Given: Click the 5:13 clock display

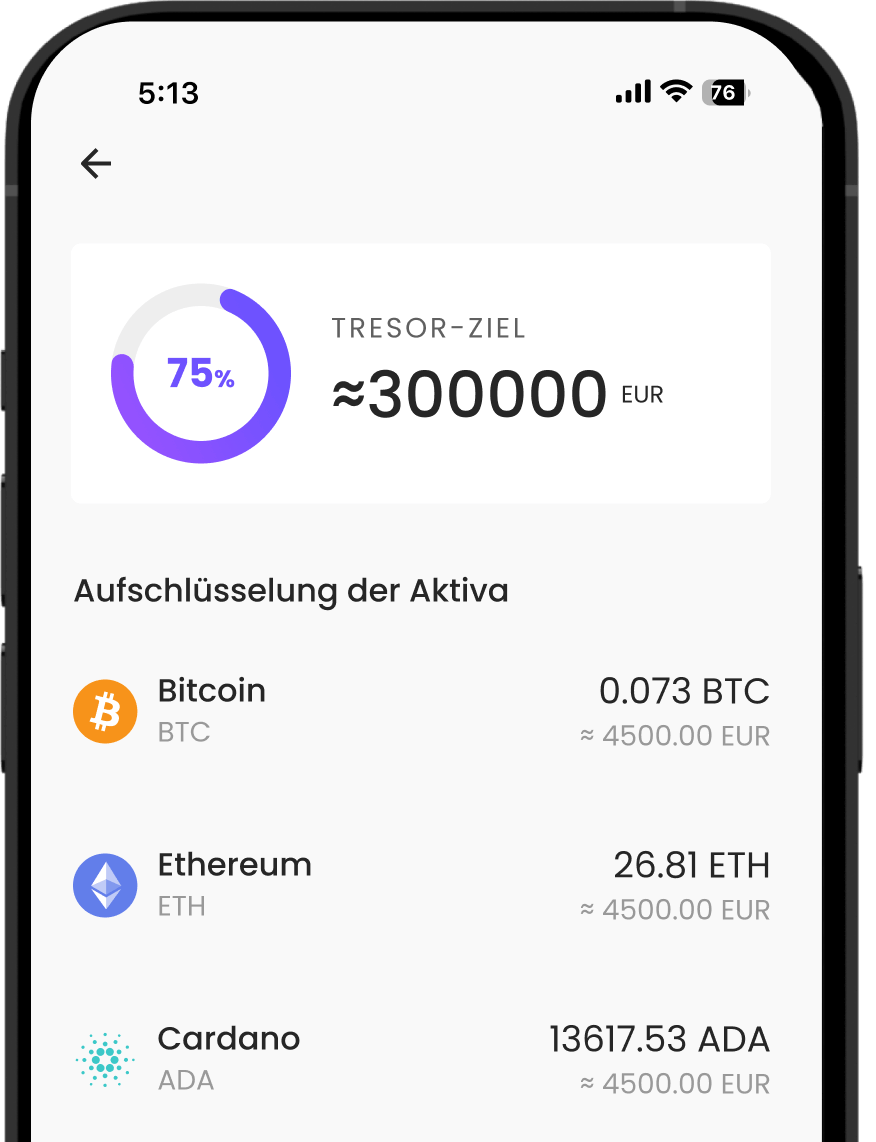Looking at the screenshot, I should point(170,92).
